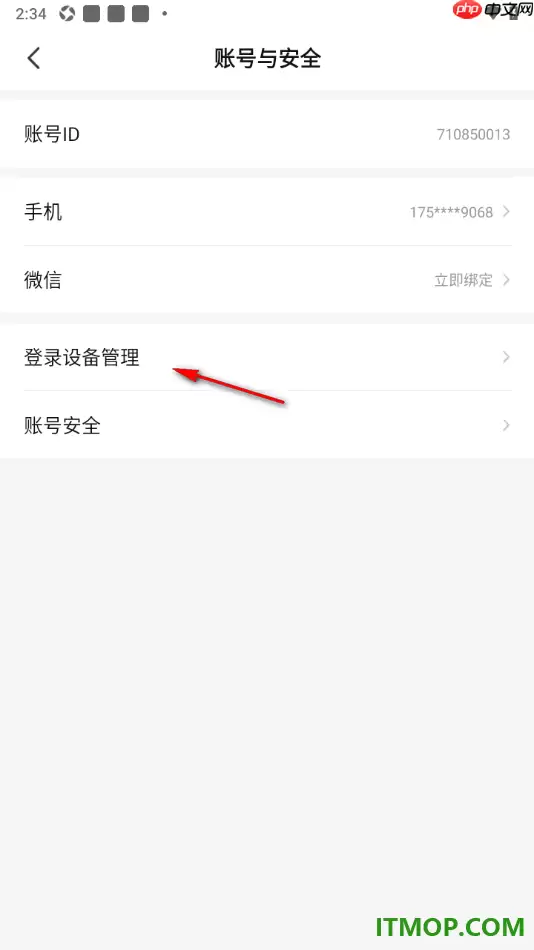Screen dimensions: 534x950
Task: Open the 手机 phone number row
Action: pyautogui.click(x=267, y=212)
